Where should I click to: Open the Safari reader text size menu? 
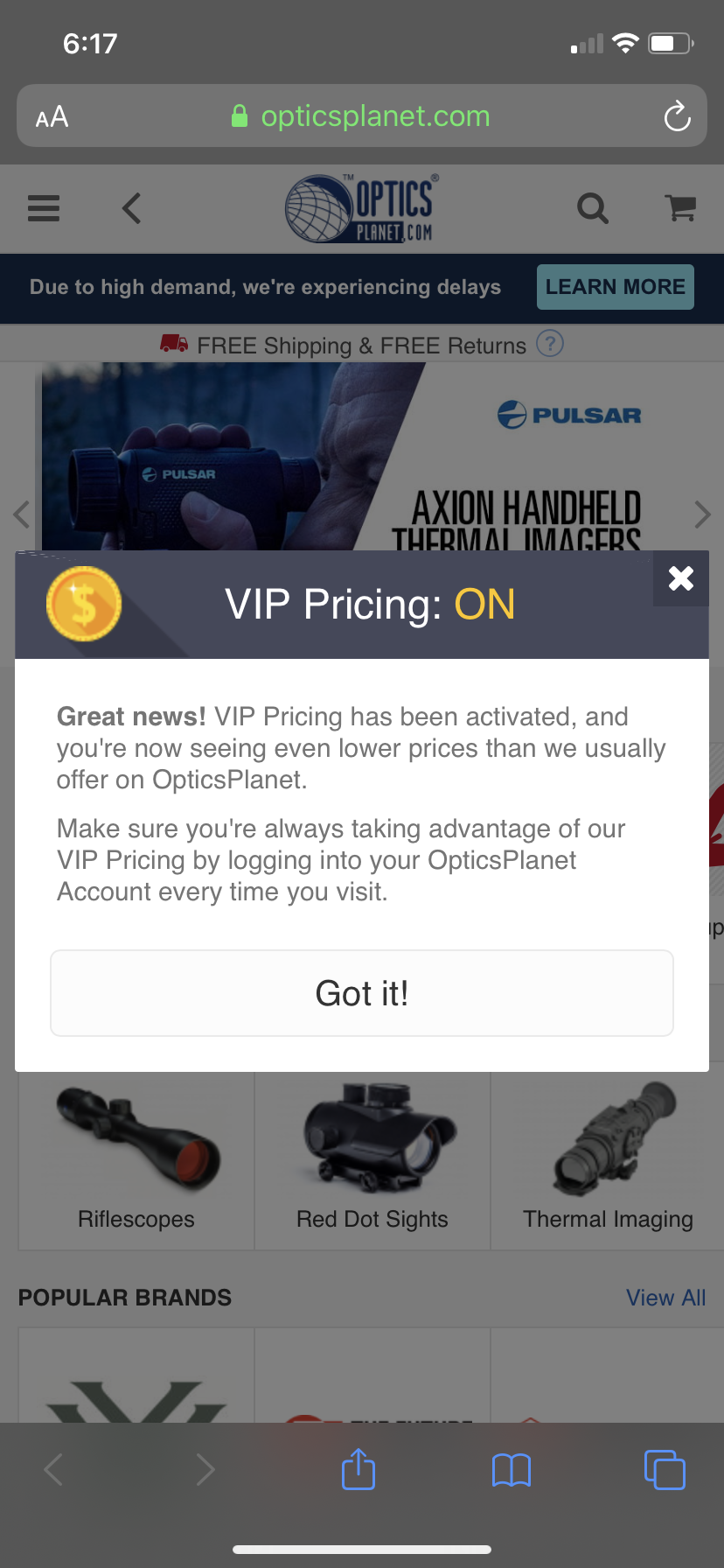(52, 116)
